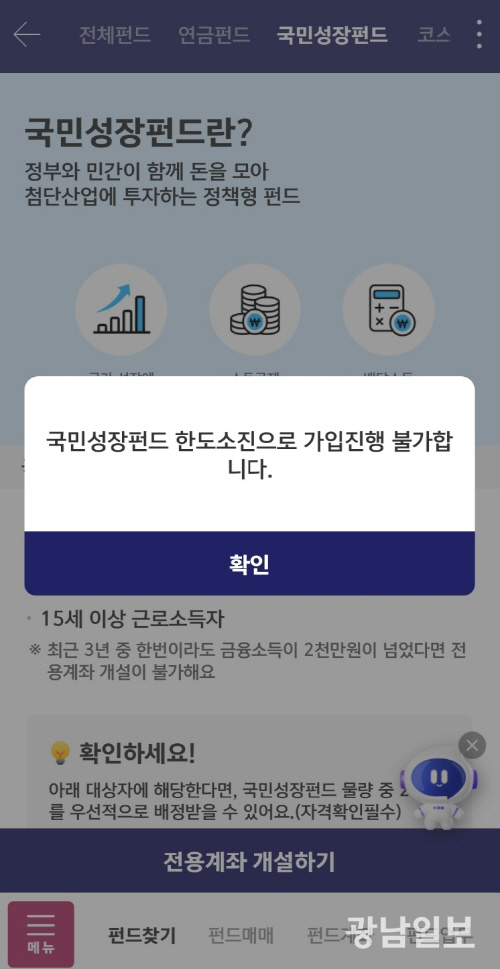The height and width of the screenshot is (969, 500).
Task: Tap 전용계좌 개설하기 button
Action: pos(250,861)
